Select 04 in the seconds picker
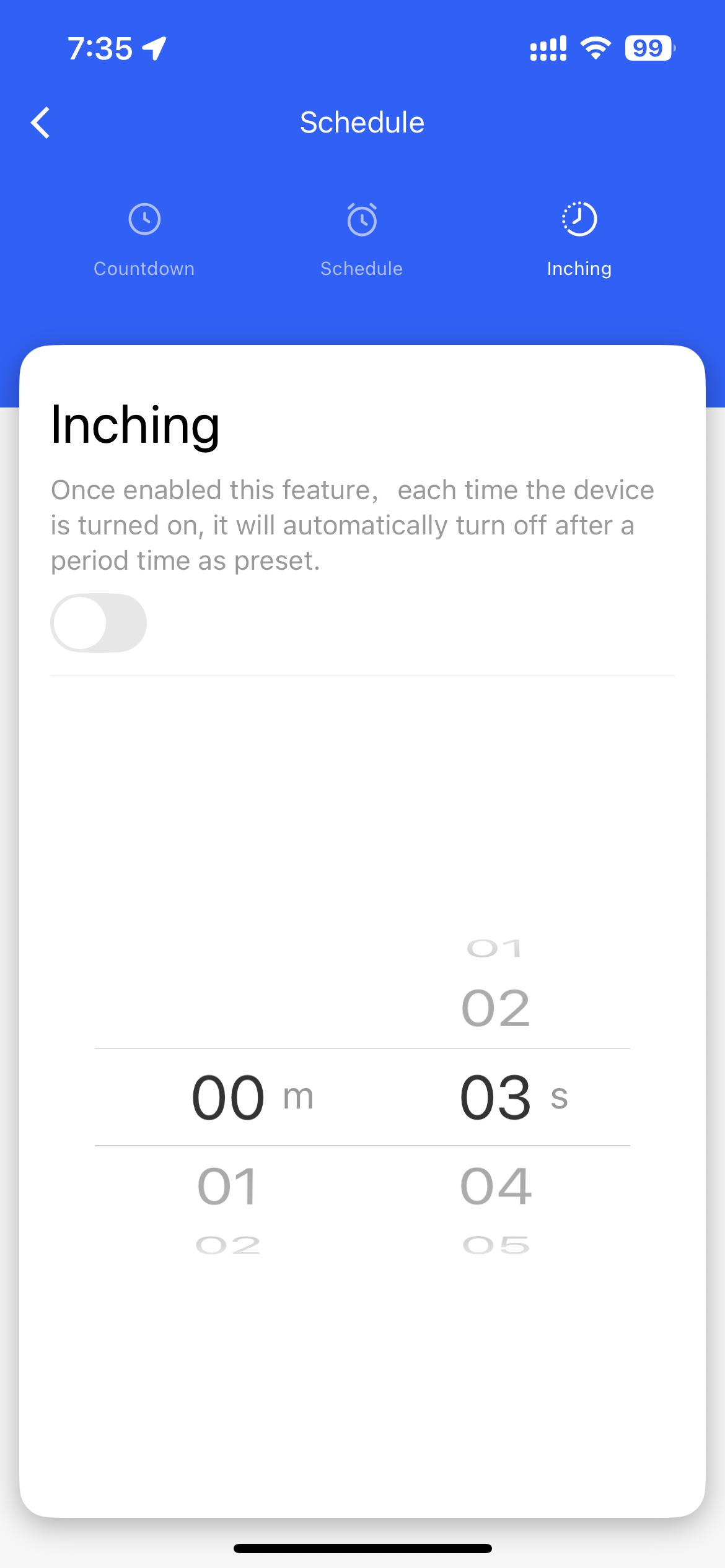This screenshot has height=1568, width=725. 496,1187
